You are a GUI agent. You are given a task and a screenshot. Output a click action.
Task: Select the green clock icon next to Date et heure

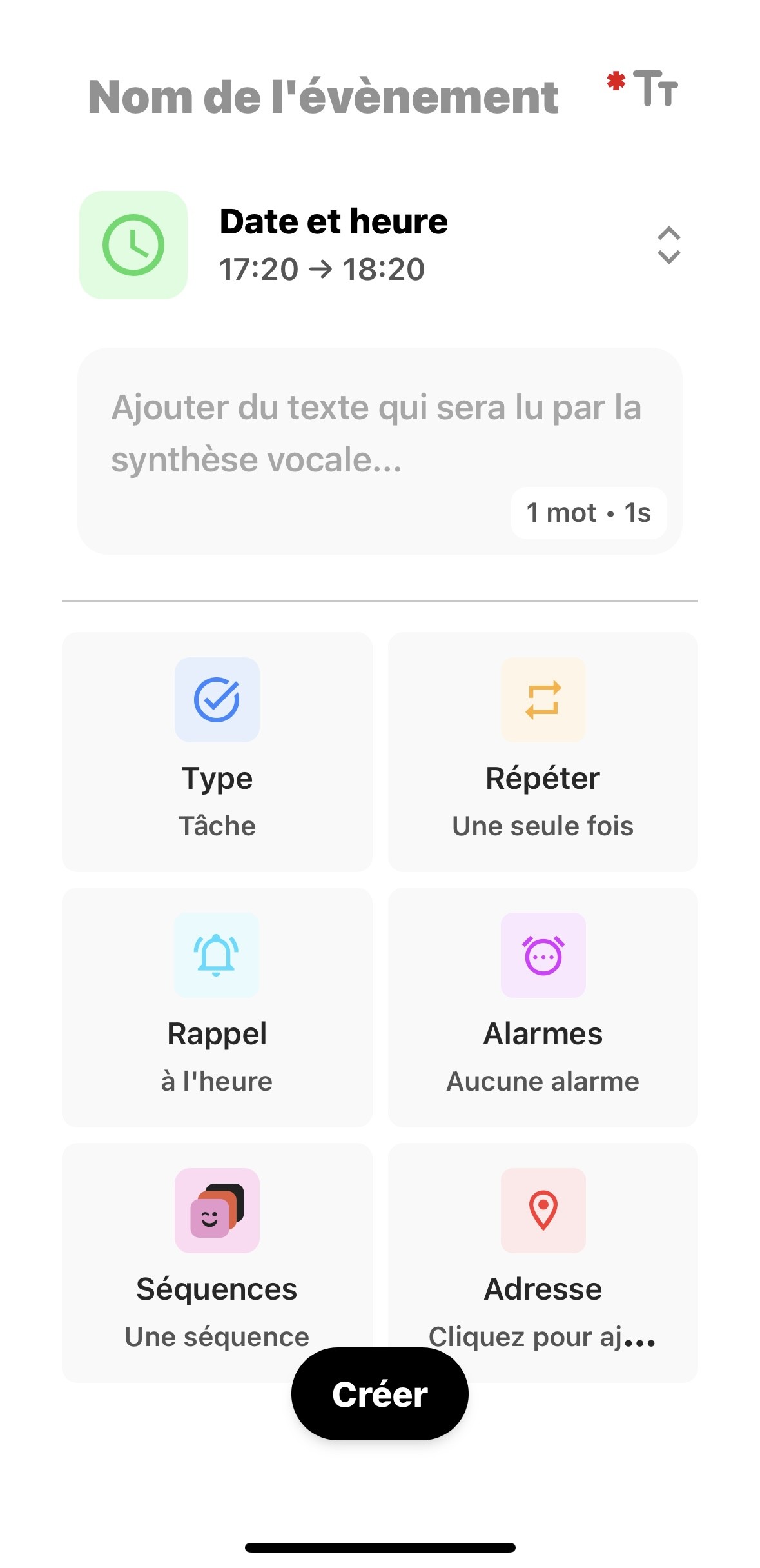[x=133, y=244]
